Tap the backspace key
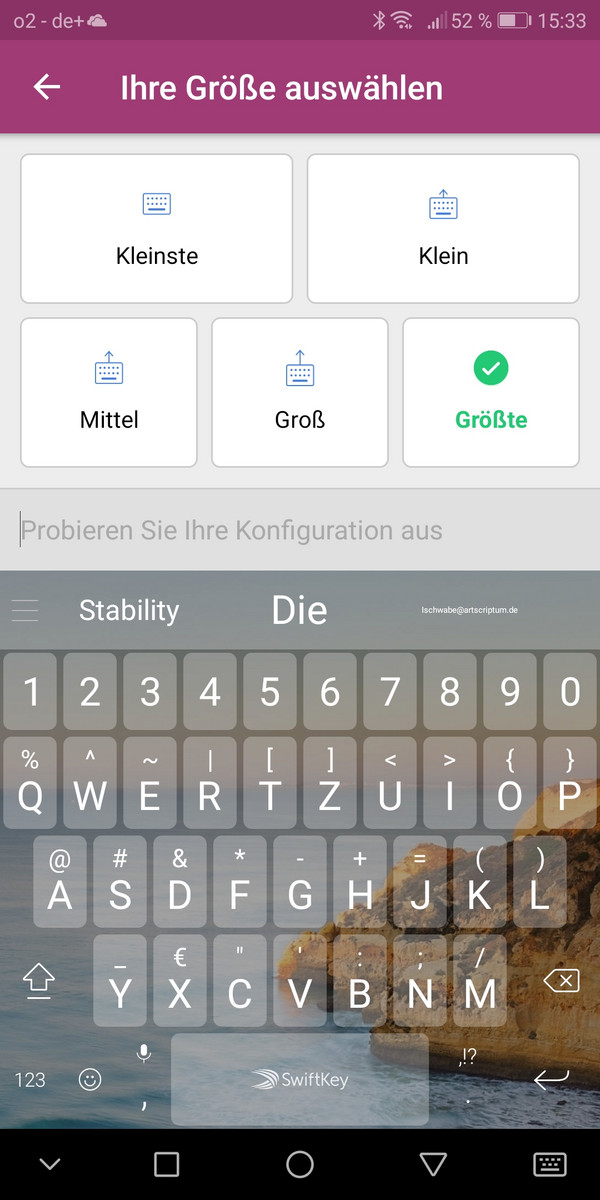This screenshot has width=600, height=1200. pos(562,981)
